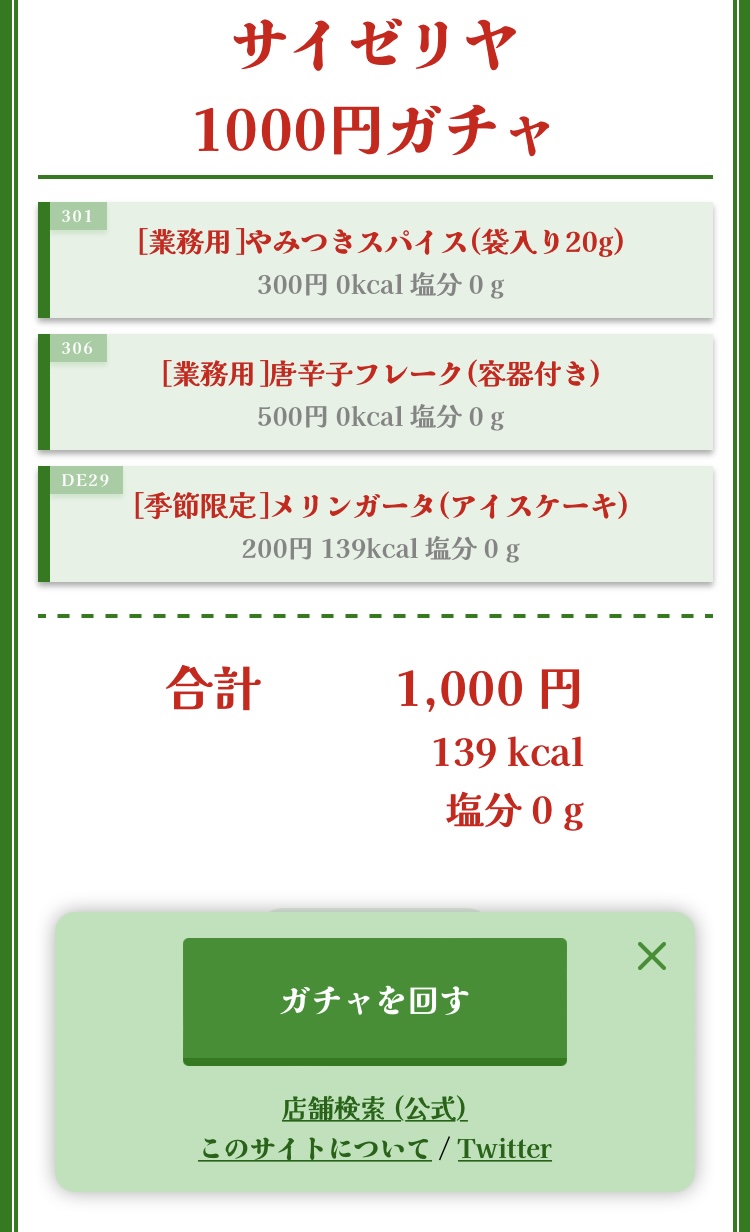Tap the ガチャを回す button
The image size is (750, 1232).
[375, 1000]
